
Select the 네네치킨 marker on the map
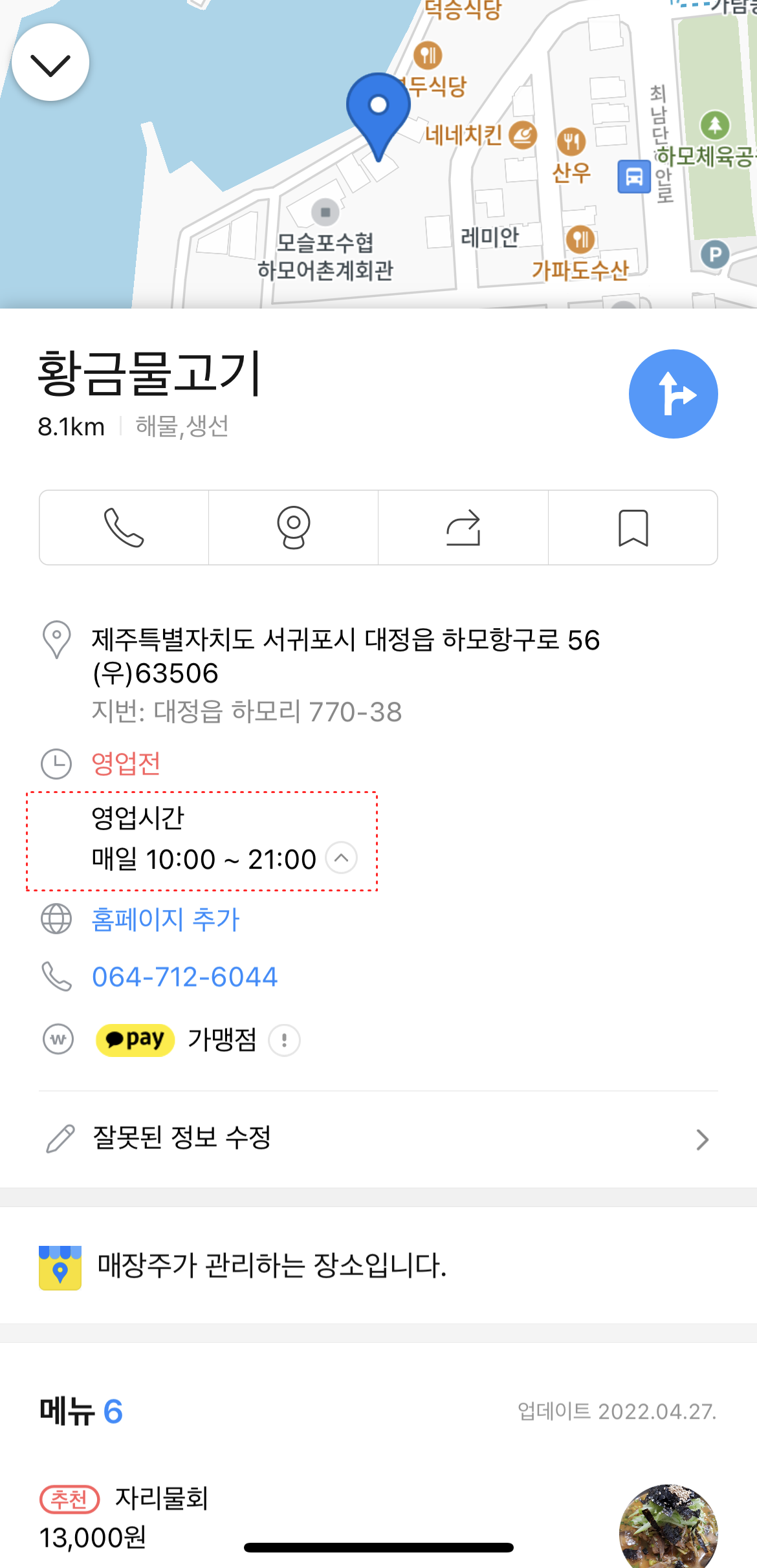click(x=523, y=135)
